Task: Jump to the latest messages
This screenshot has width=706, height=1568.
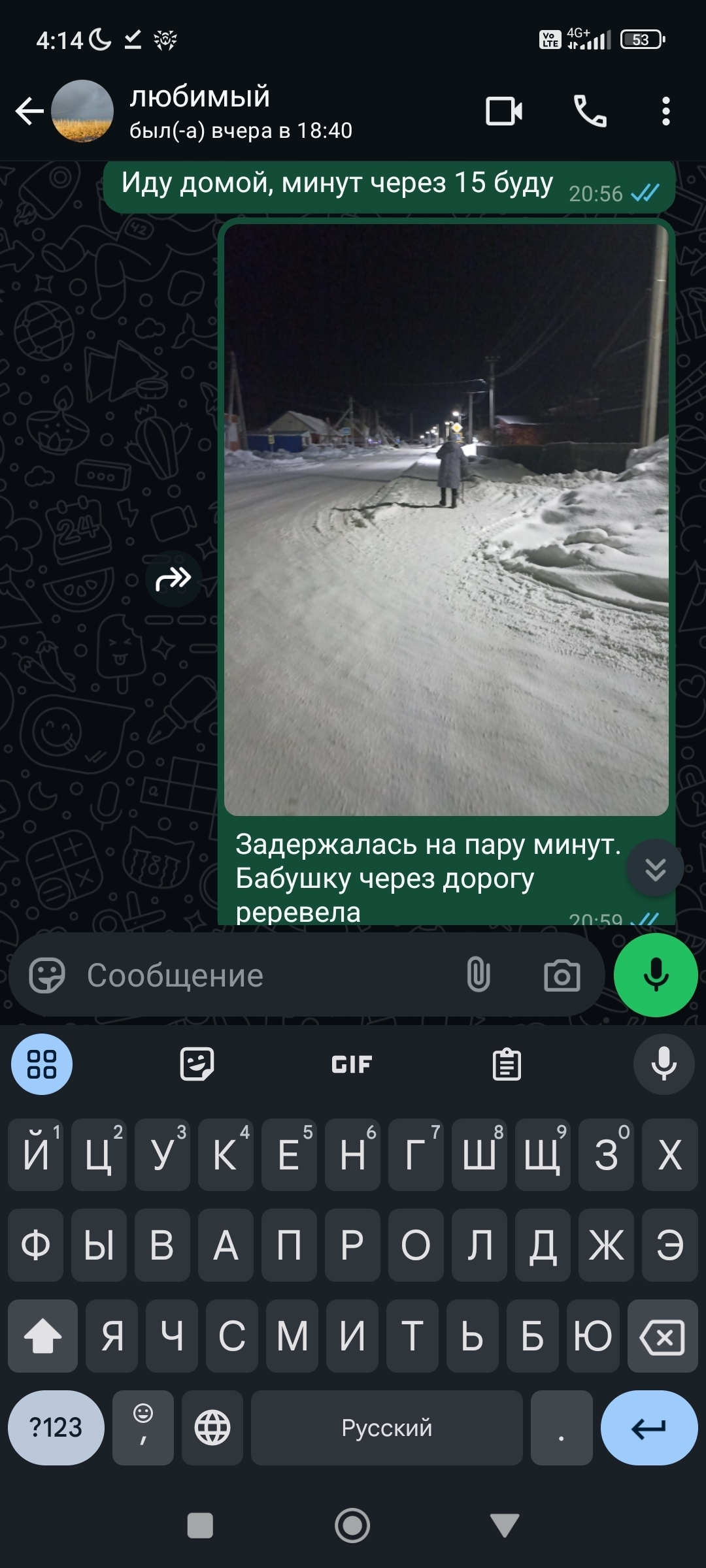Action: pyautogui.click(x=655, y=868)
